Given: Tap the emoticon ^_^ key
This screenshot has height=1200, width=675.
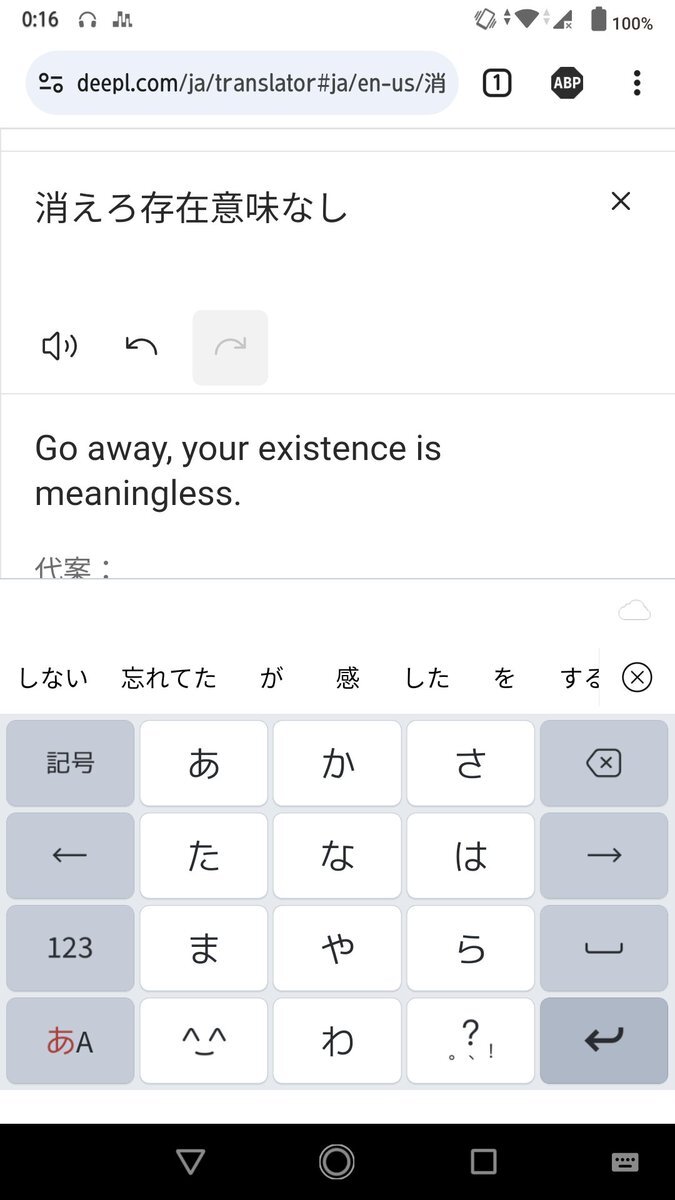Looking at the screenshot, I should [204, 1041].
